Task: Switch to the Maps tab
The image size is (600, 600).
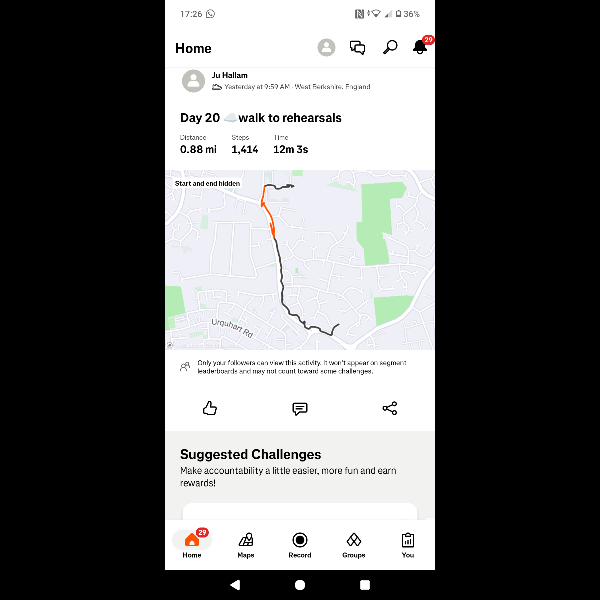Action: click(x=246, y=544)
